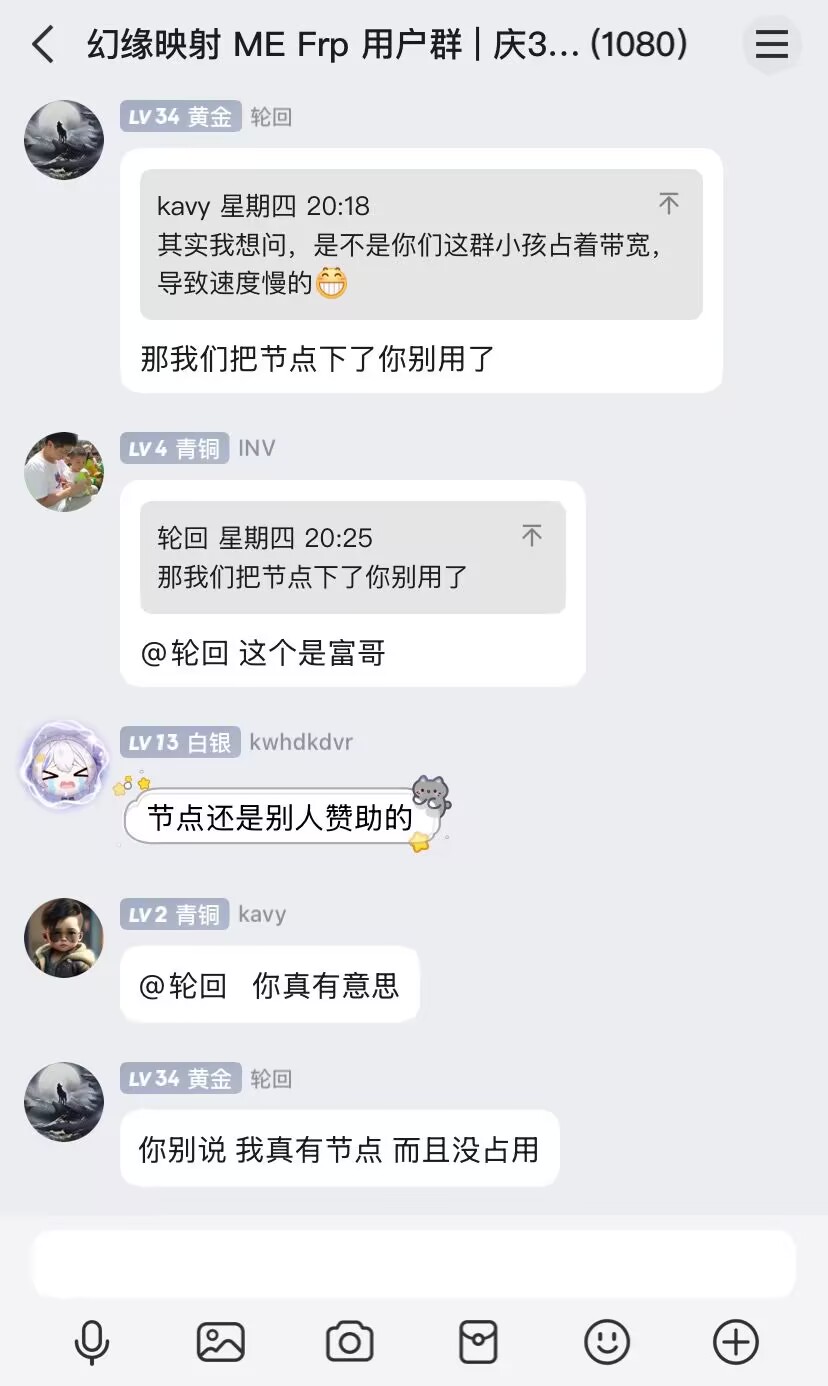Open more options plus button
828x1386 pixels.
tap(735, 1342)
